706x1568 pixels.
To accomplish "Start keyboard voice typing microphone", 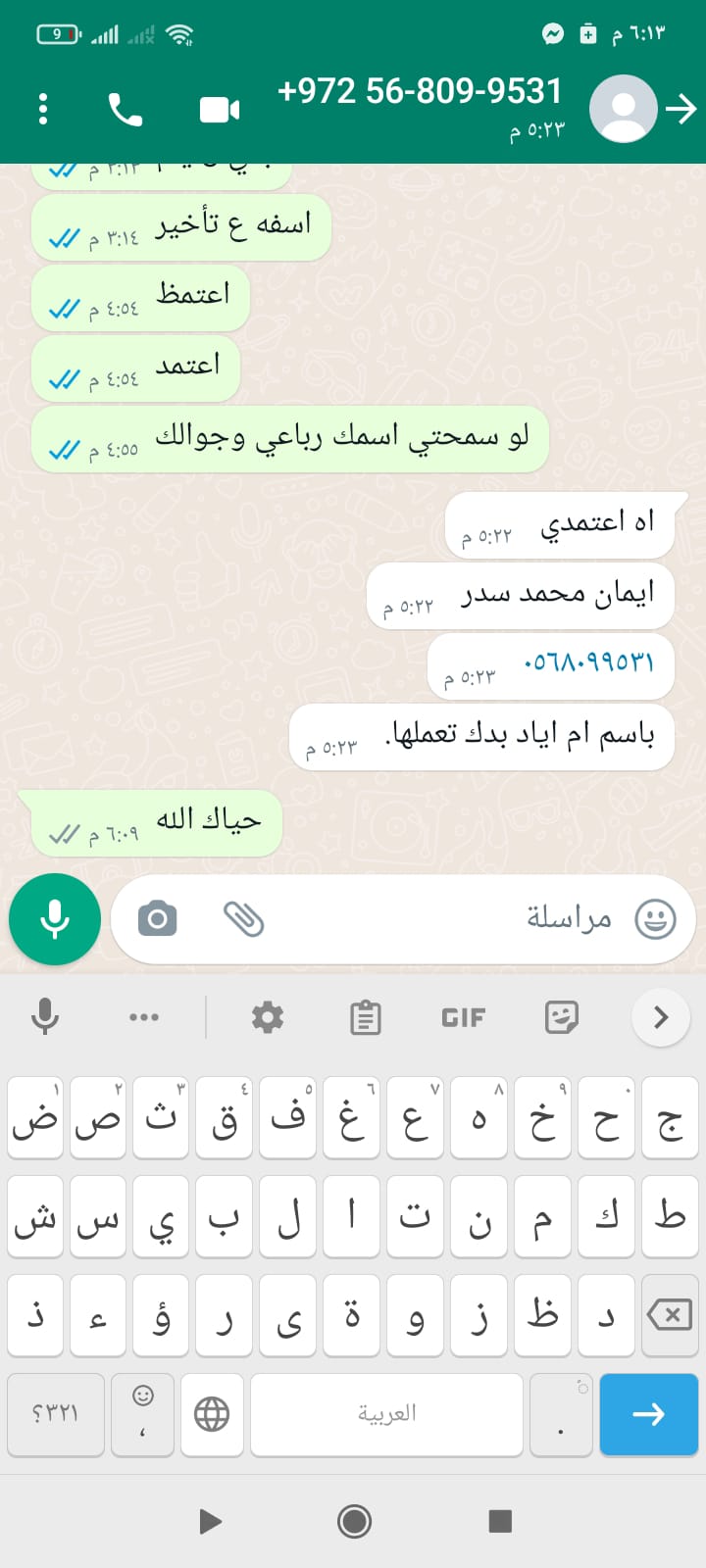I will (45, 1017).
